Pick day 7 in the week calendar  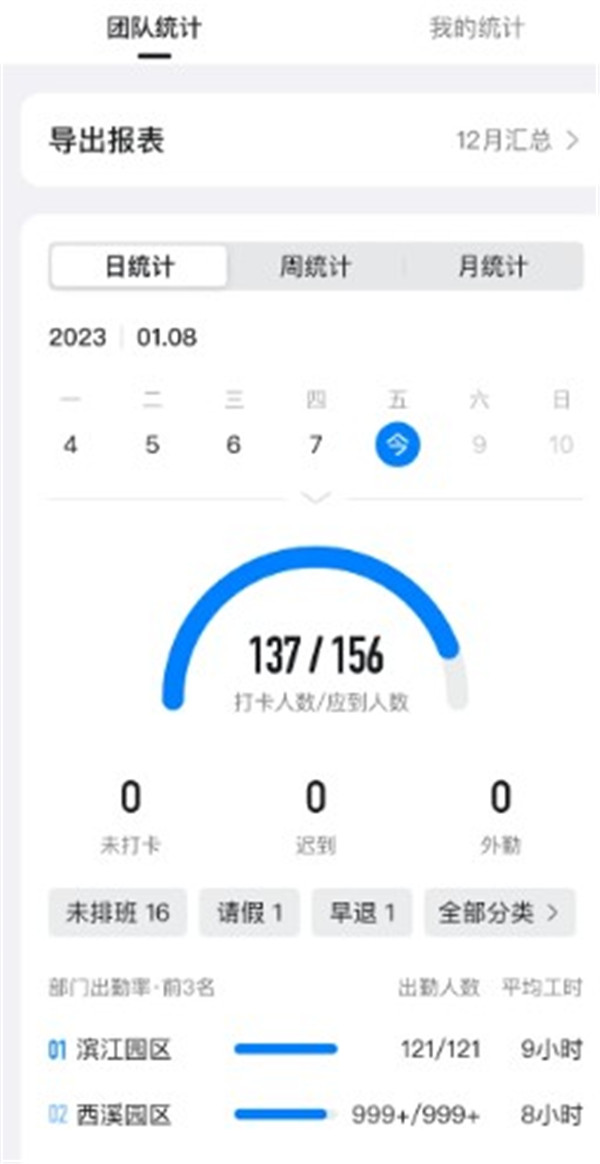(315, 445)
